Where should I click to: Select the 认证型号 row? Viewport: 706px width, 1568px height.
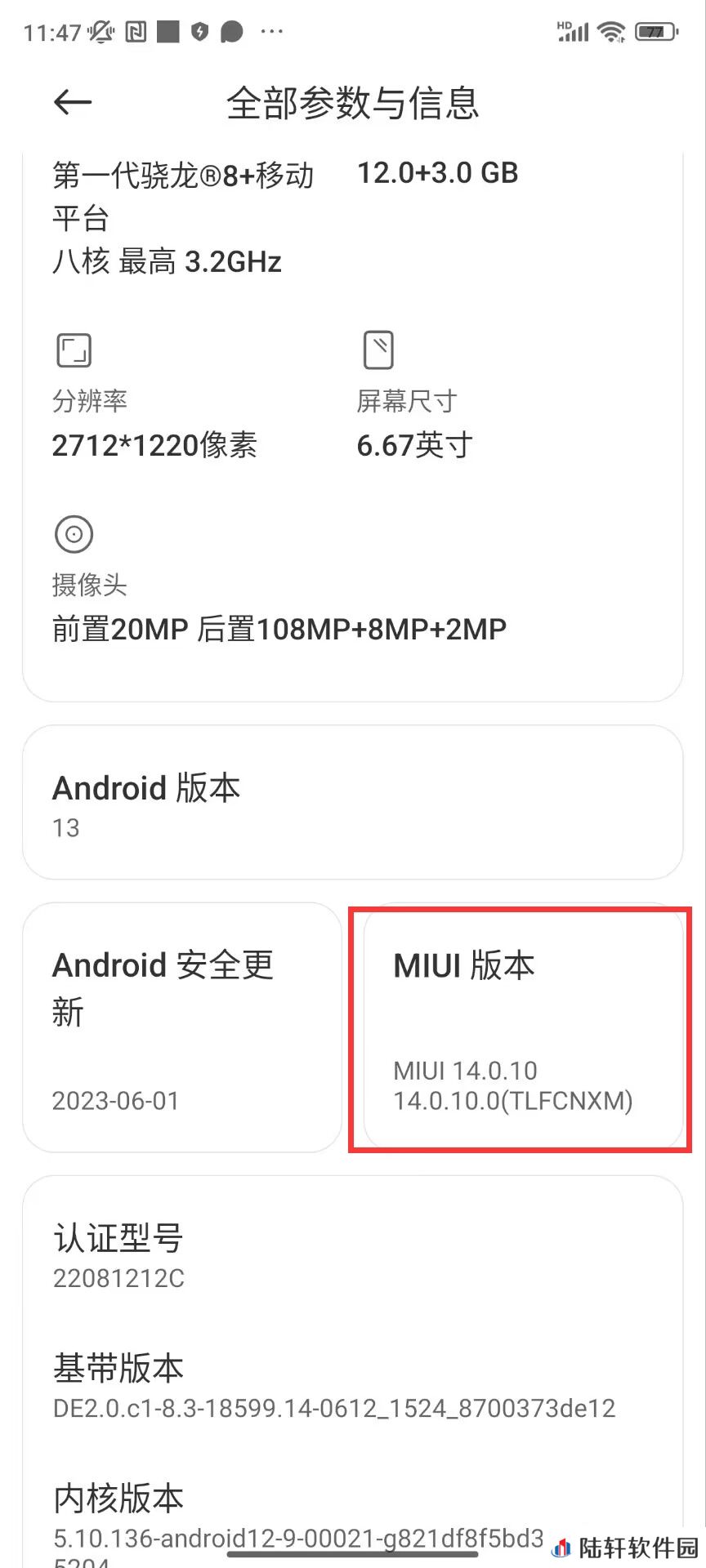pyautogui.click(x=352, y=1255)
